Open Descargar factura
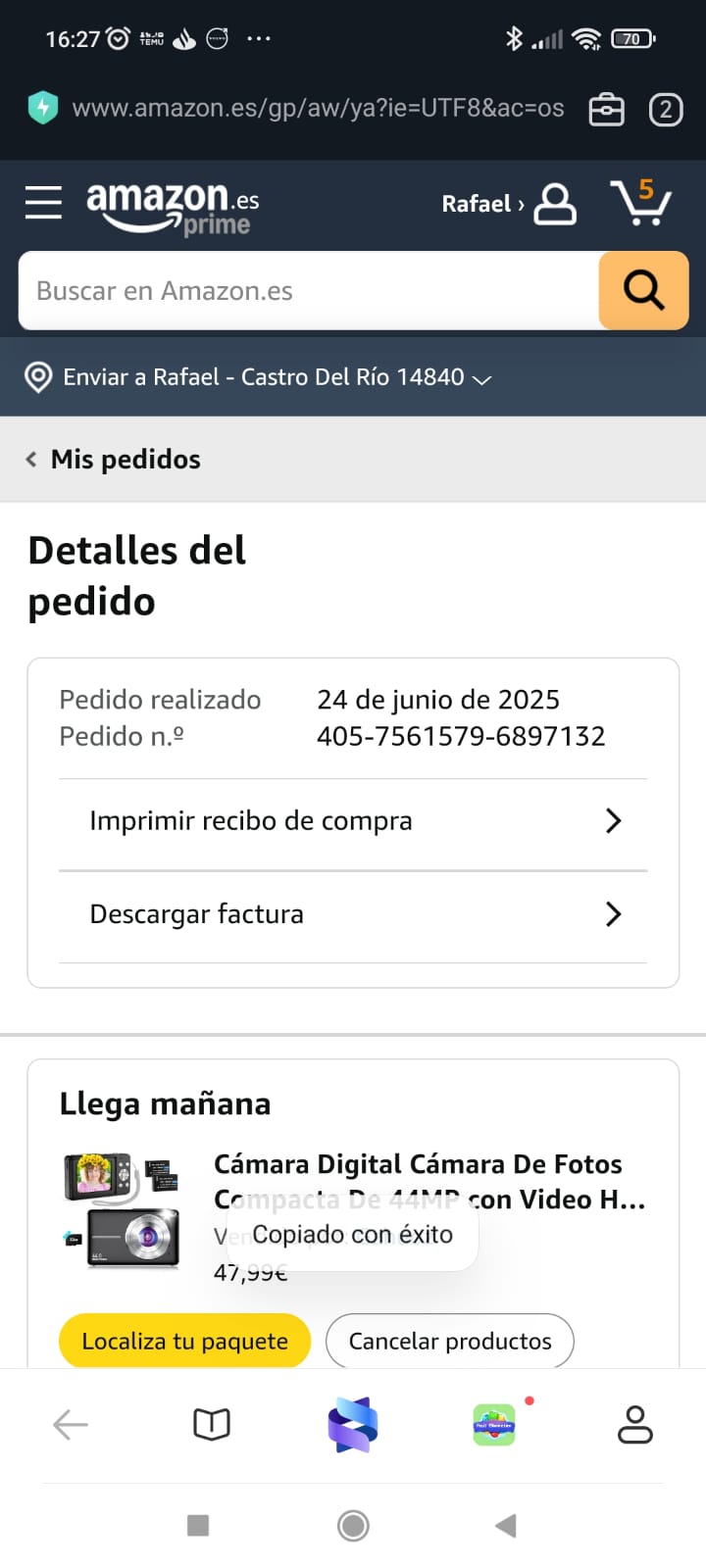 click(x=353, y=914)
